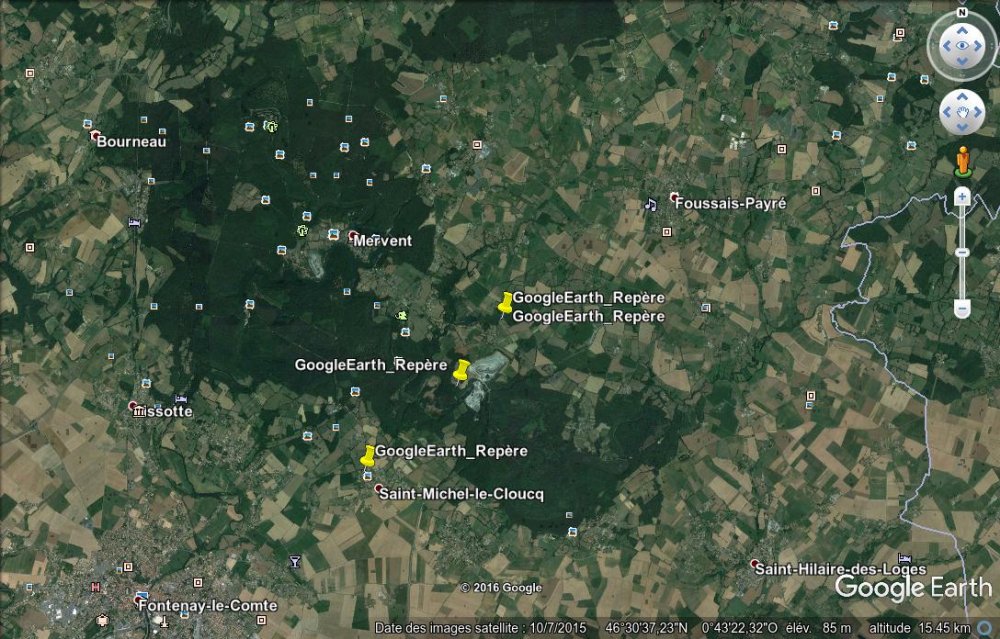Image resolution: width=1000 pixels, height=639 pixels.
Task: Tap the zoom slider handle
Action: pos(962,253)
